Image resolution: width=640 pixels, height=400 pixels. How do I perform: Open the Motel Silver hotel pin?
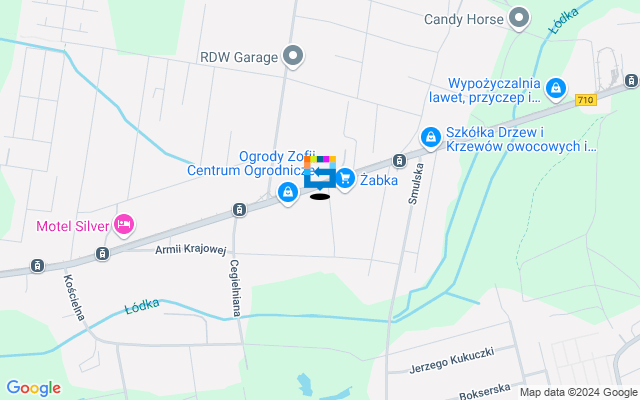(x=125, y=224)
